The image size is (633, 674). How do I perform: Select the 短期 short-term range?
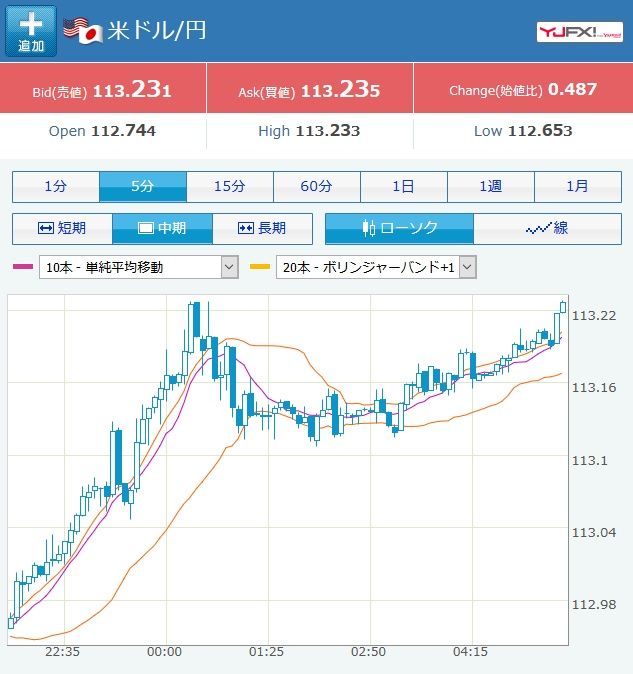point(62,228)
